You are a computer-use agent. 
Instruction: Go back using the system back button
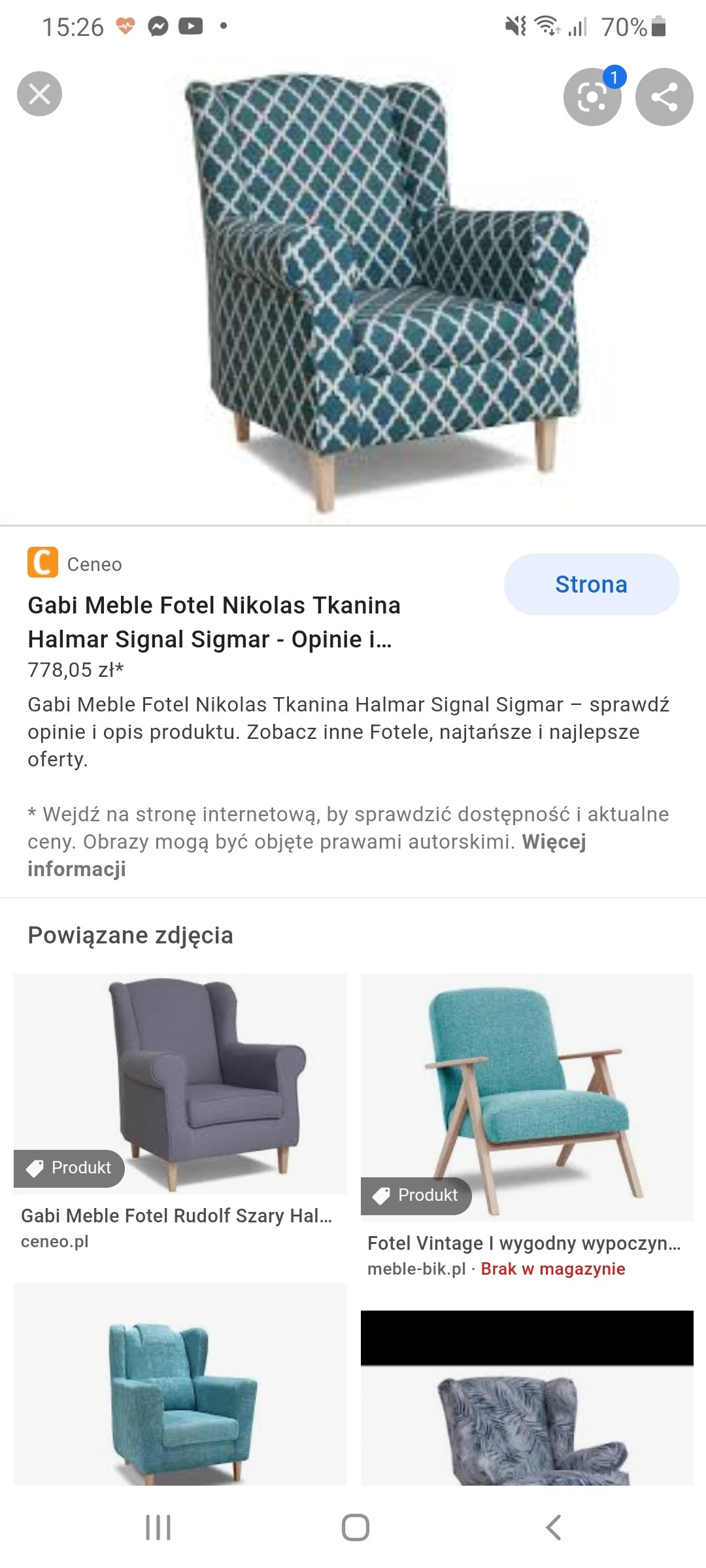click(553, 1527)
